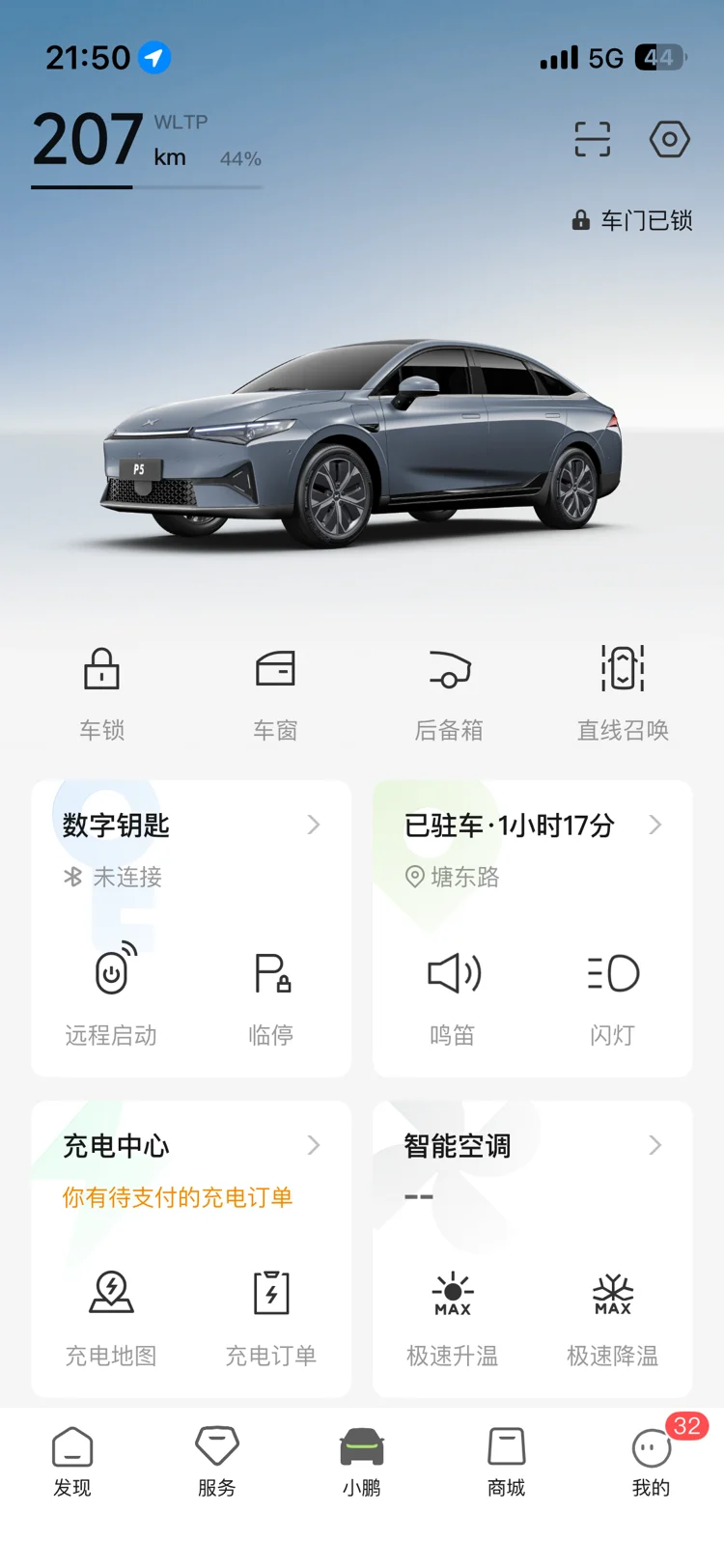Honk the horn with 鸣笛
724x1568 pixels.
click(453, 994)
